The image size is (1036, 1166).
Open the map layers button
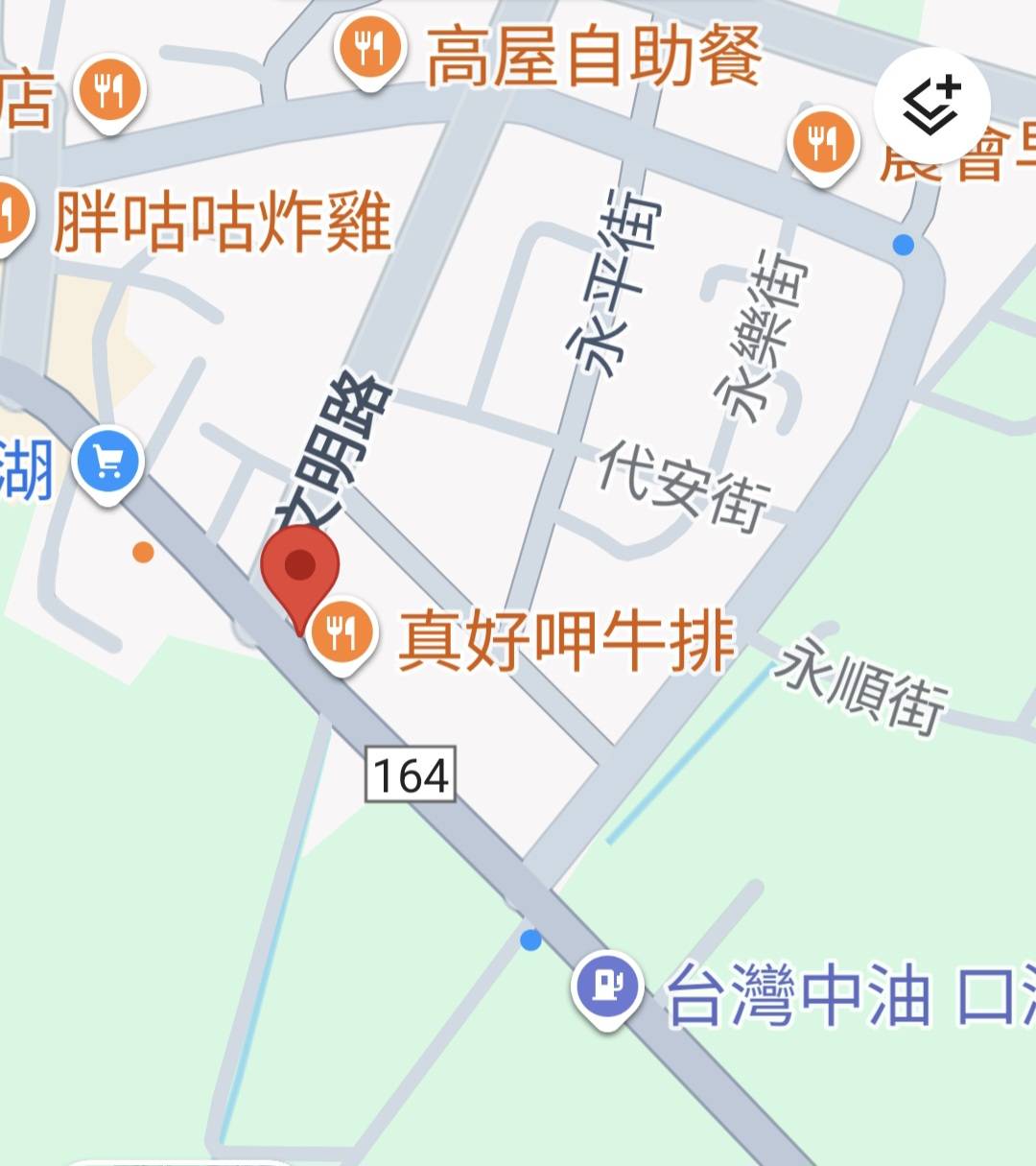tap(931, 106)
